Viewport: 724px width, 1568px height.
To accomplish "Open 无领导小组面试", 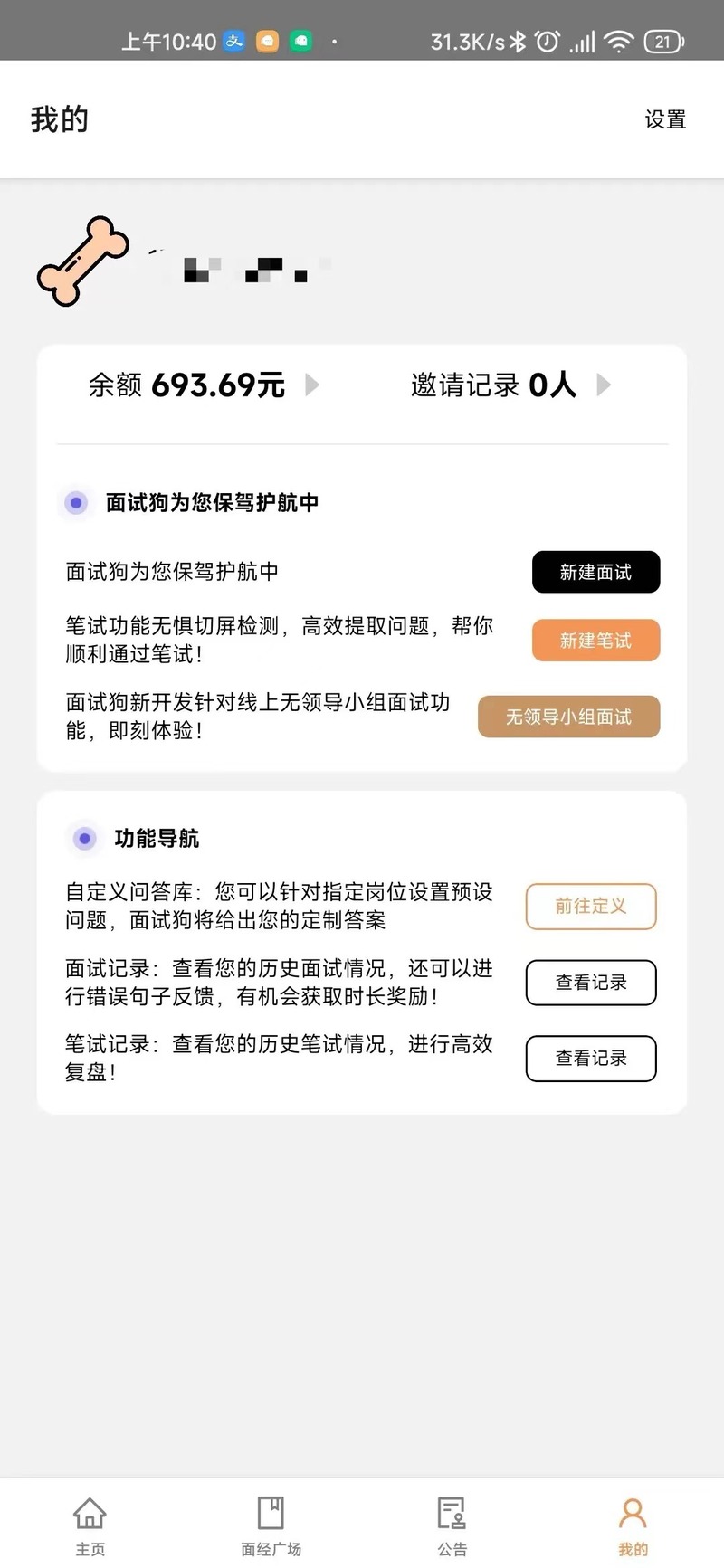I will [x=568, y=717].
